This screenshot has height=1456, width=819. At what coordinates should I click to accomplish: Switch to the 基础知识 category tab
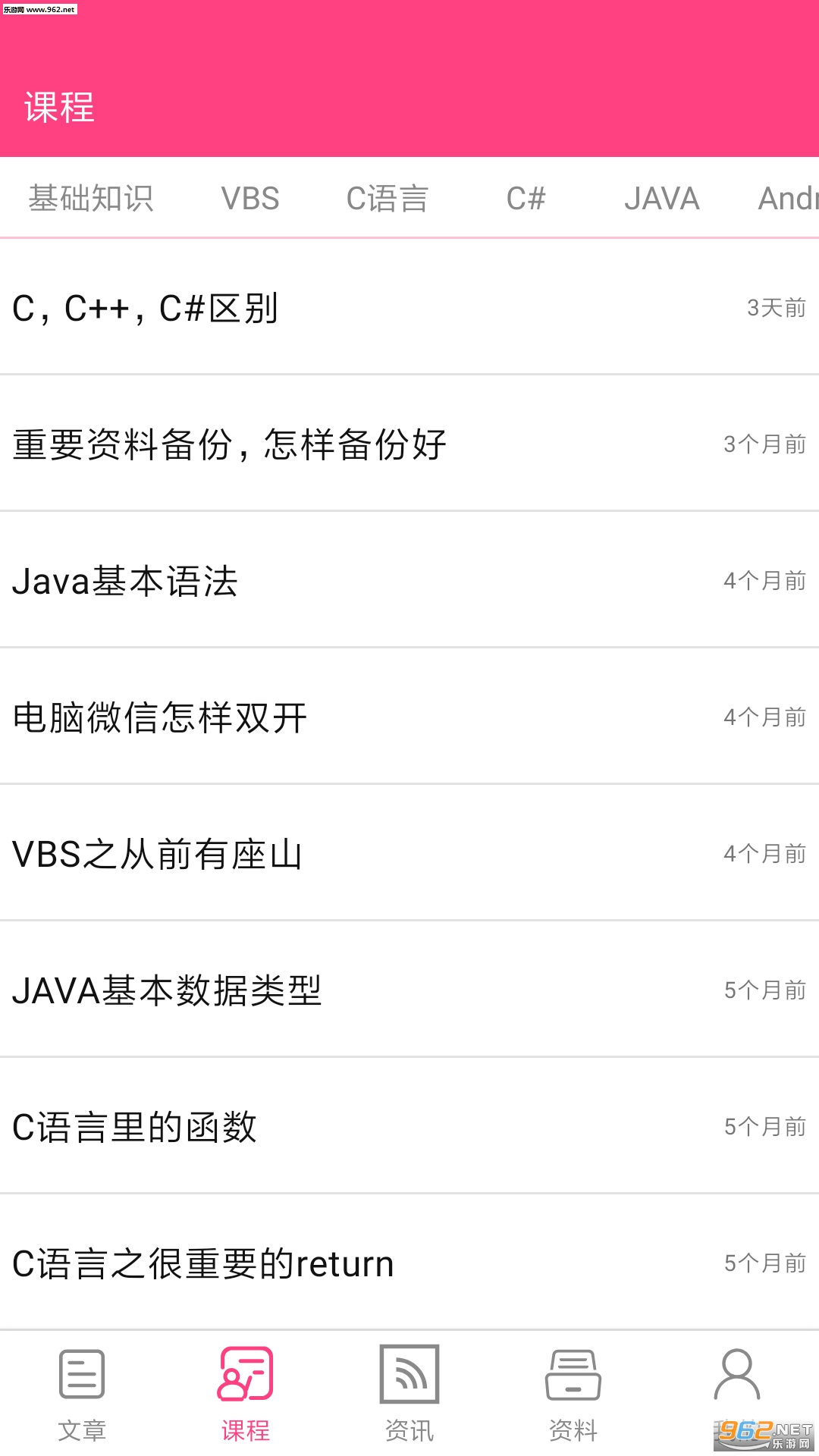[91, 199]
